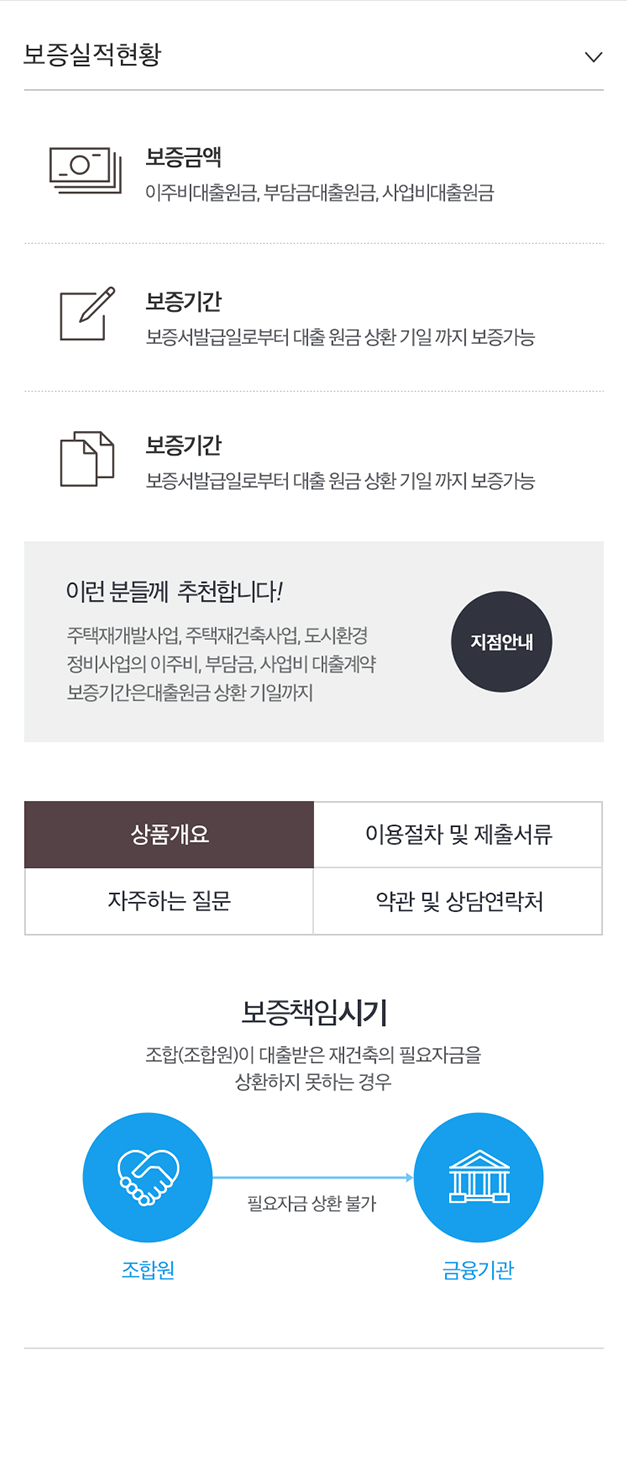Expand the 보증실적현황 dropdown
627x1460 pixels.
pos(593,57)
